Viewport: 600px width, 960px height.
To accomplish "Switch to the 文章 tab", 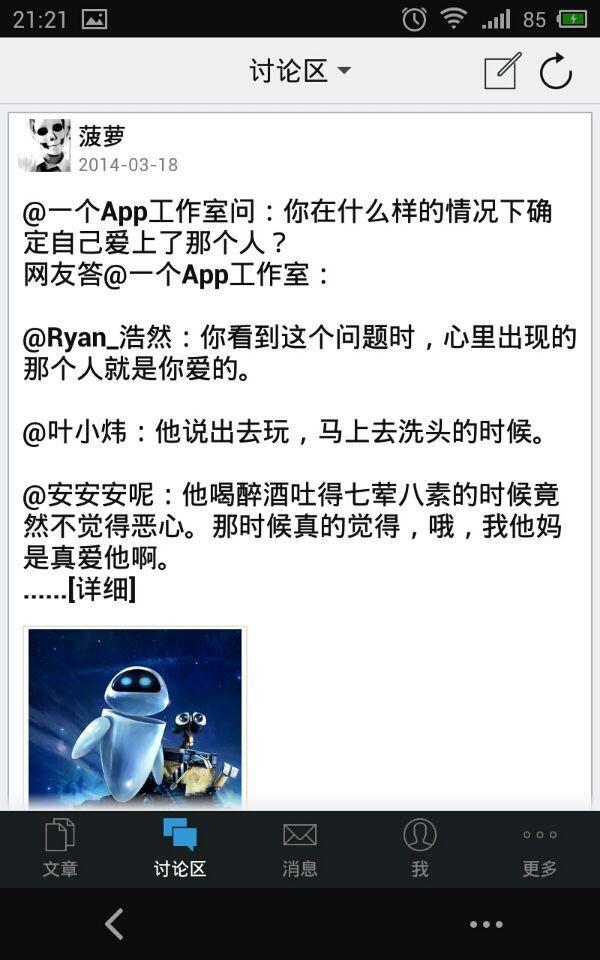I will 60,848.
